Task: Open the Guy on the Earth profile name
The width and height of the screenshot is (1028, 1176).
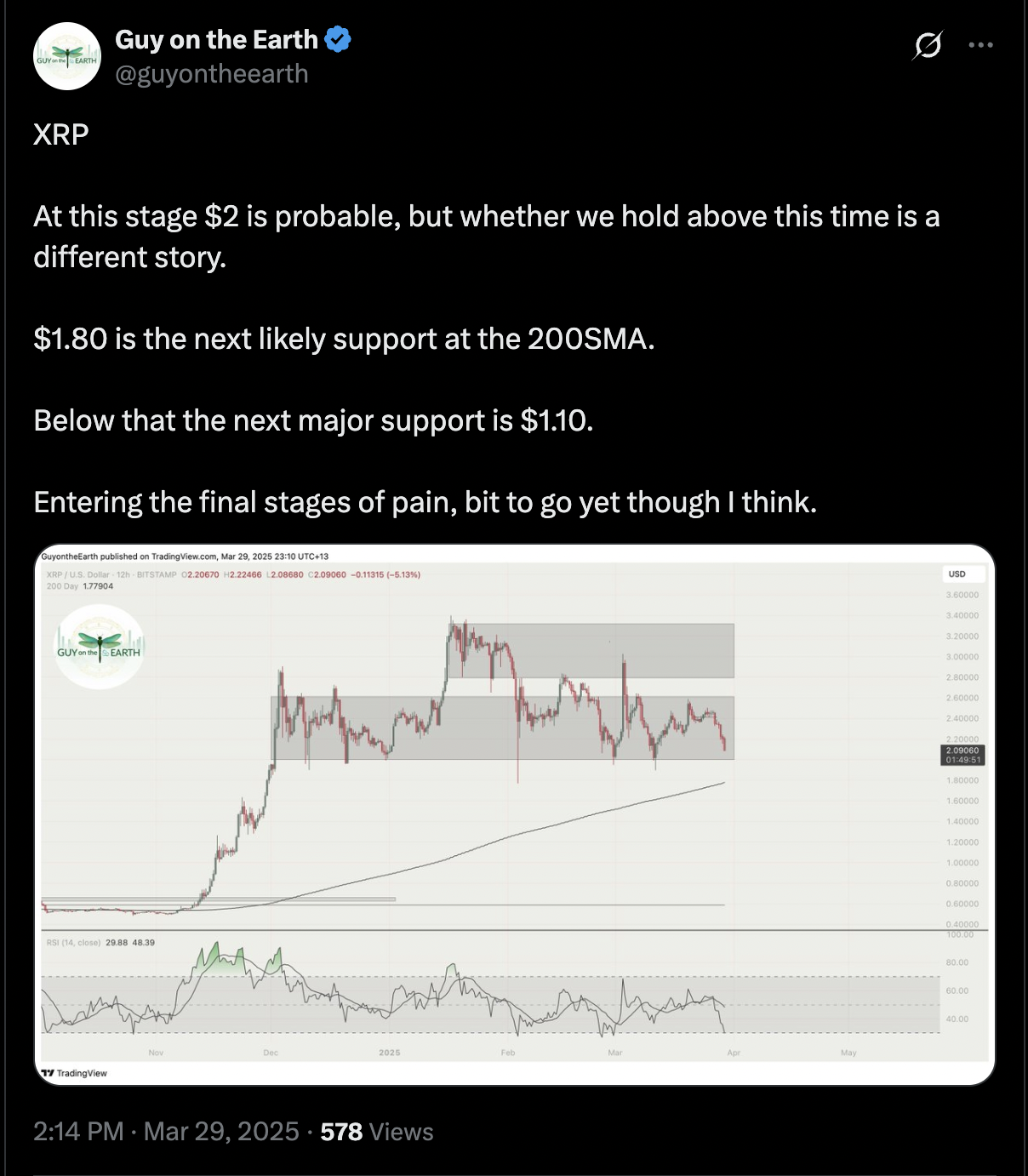Action: coord(216,40)
